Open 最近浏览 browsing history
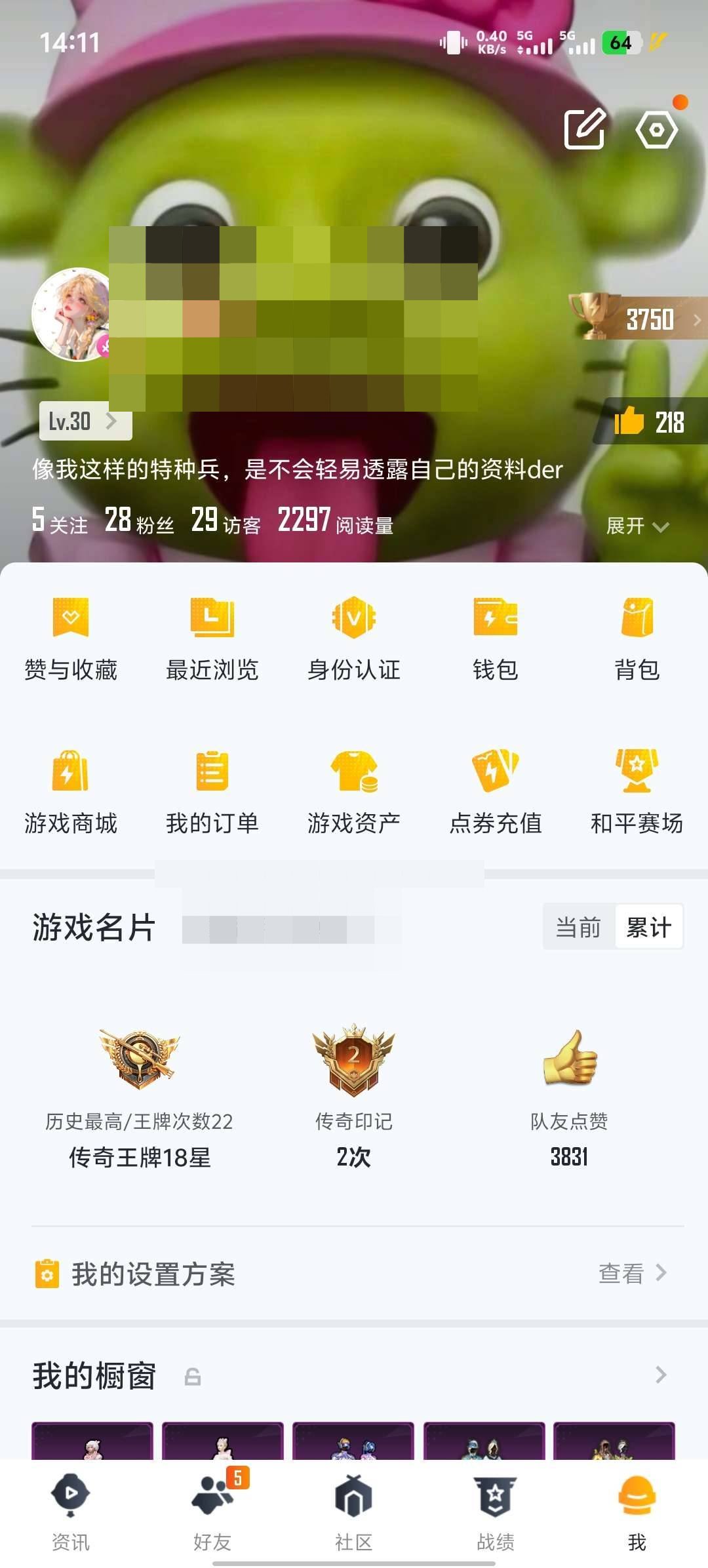Screen dimensions: 708x1568 coord(212,639)
